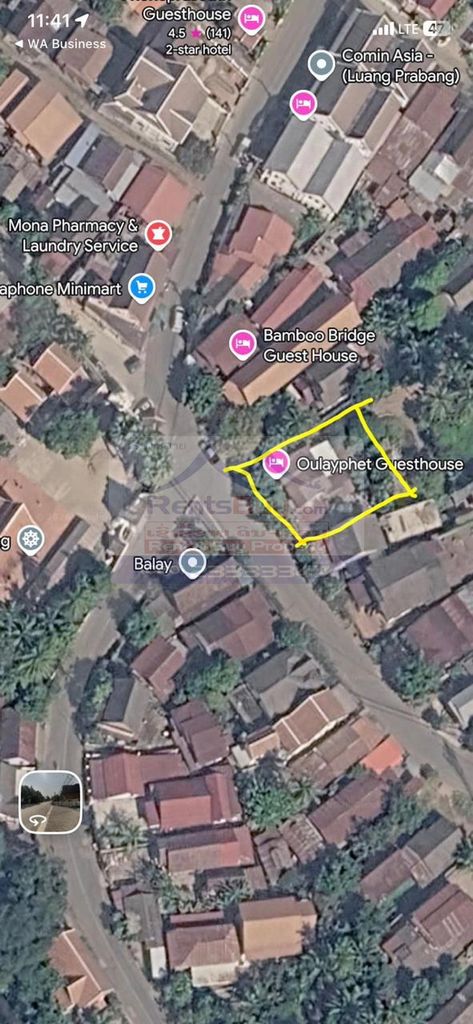Viewport: 473px width, 1024px height.
Task: Open the Minimart shopping cart pin
Action: tap(142, 288)
